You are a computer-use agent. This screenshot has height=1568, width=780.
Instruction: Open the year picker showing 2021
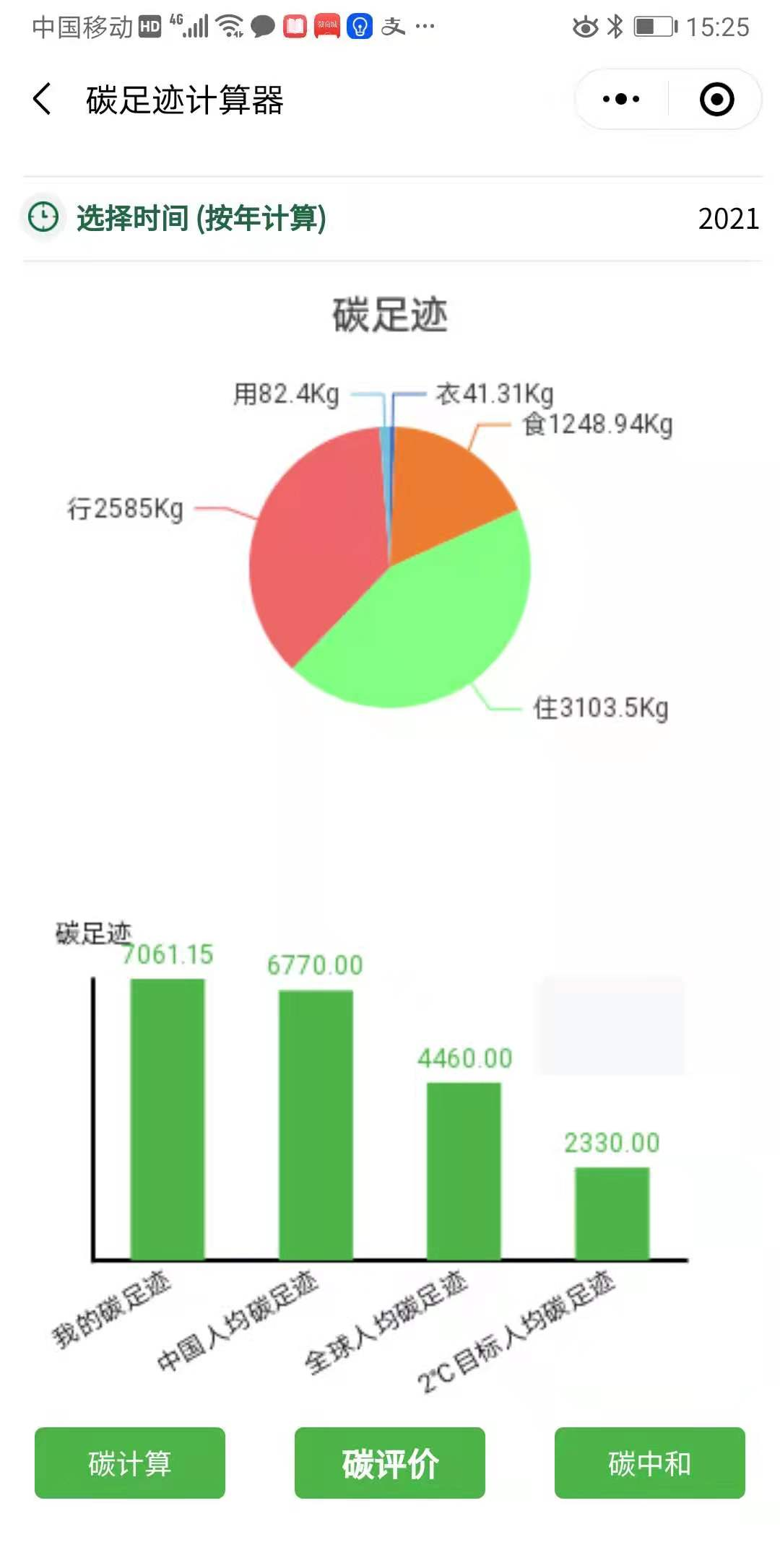coord(727,219)
